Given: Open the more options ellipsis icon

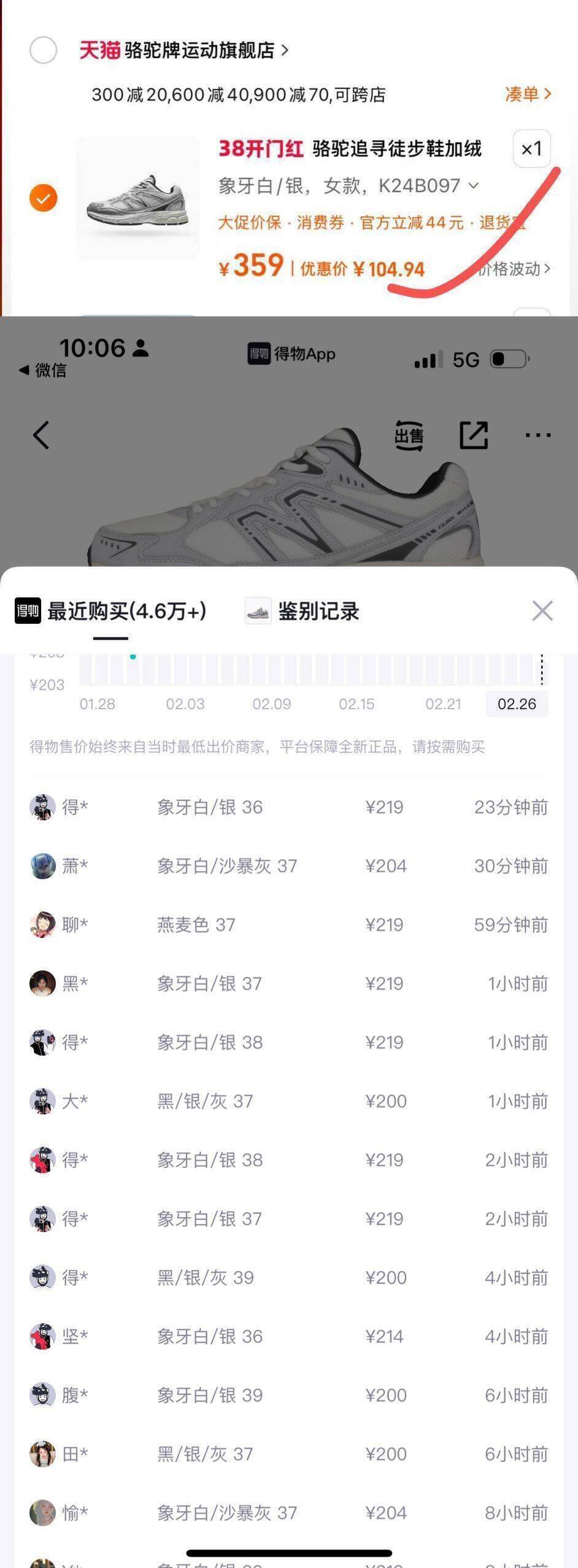Looking at the screenshot, I should pos(537,435).
